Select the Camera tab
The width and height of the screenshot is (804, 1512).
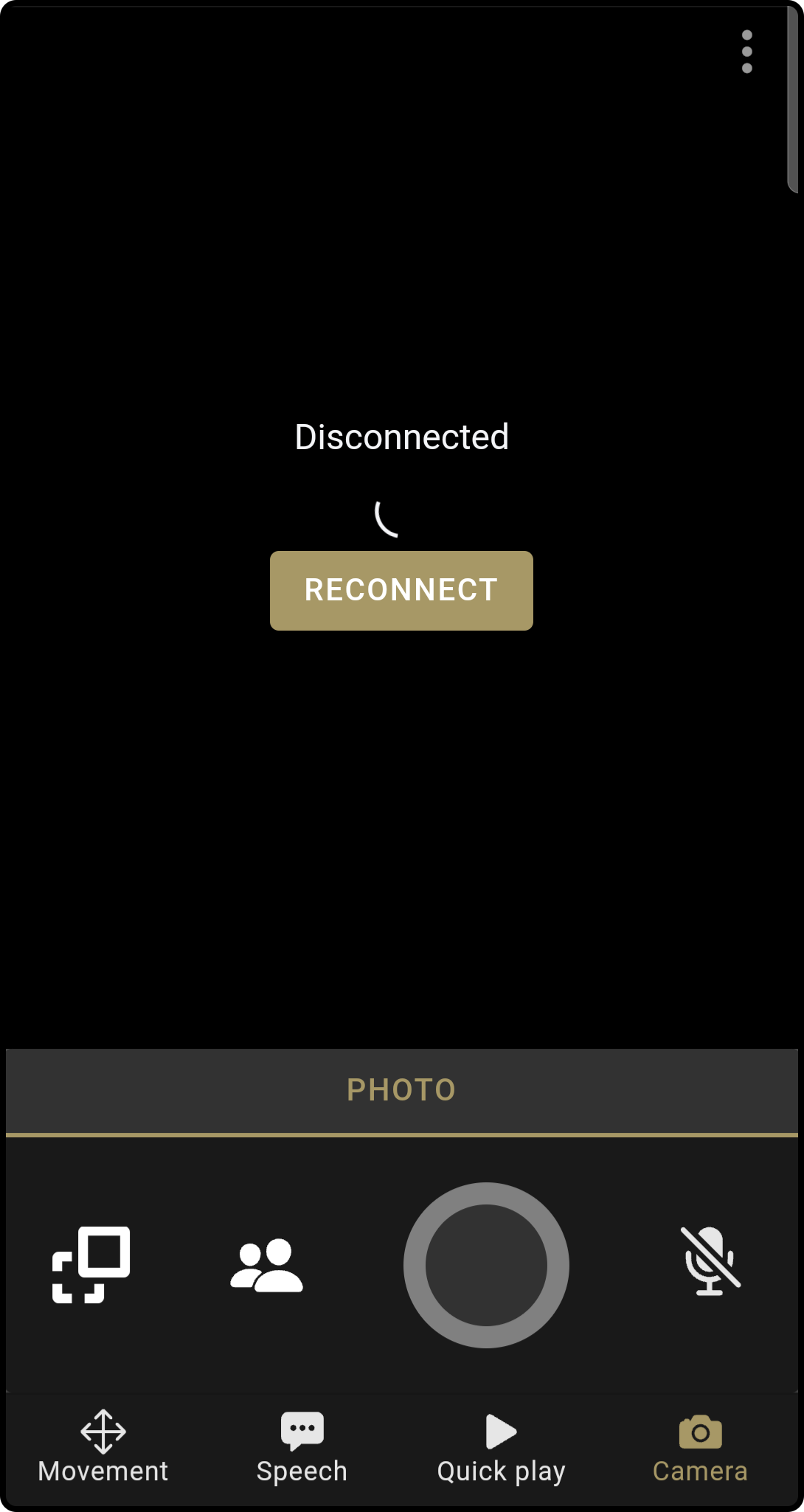pyautogui.click(x=700, y=1447)
